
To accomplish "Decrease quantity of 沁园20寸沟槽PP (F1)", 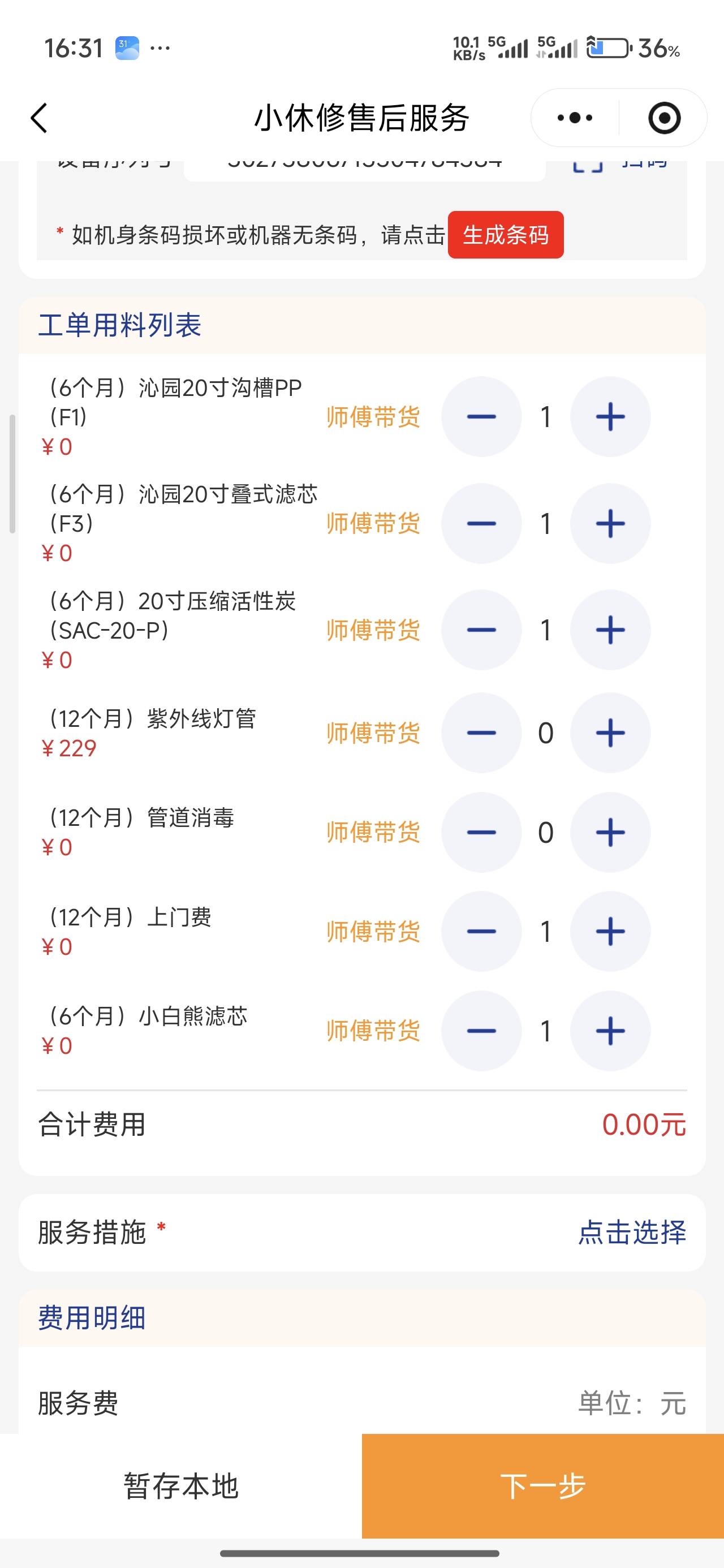I will [x=481, y=417].
